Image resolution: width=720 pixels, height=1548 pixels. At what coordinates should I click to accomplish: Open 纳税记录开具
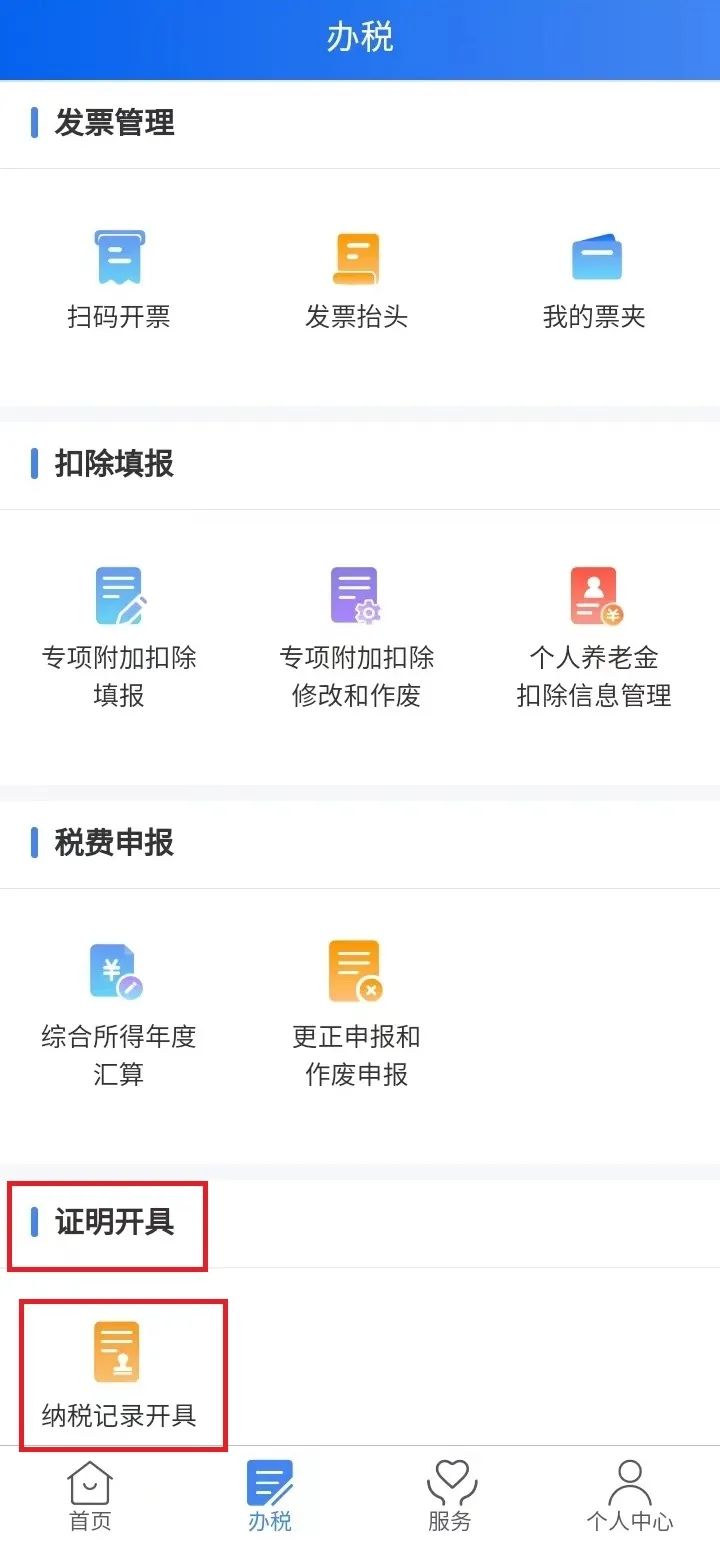click(x=119, y=1375)
